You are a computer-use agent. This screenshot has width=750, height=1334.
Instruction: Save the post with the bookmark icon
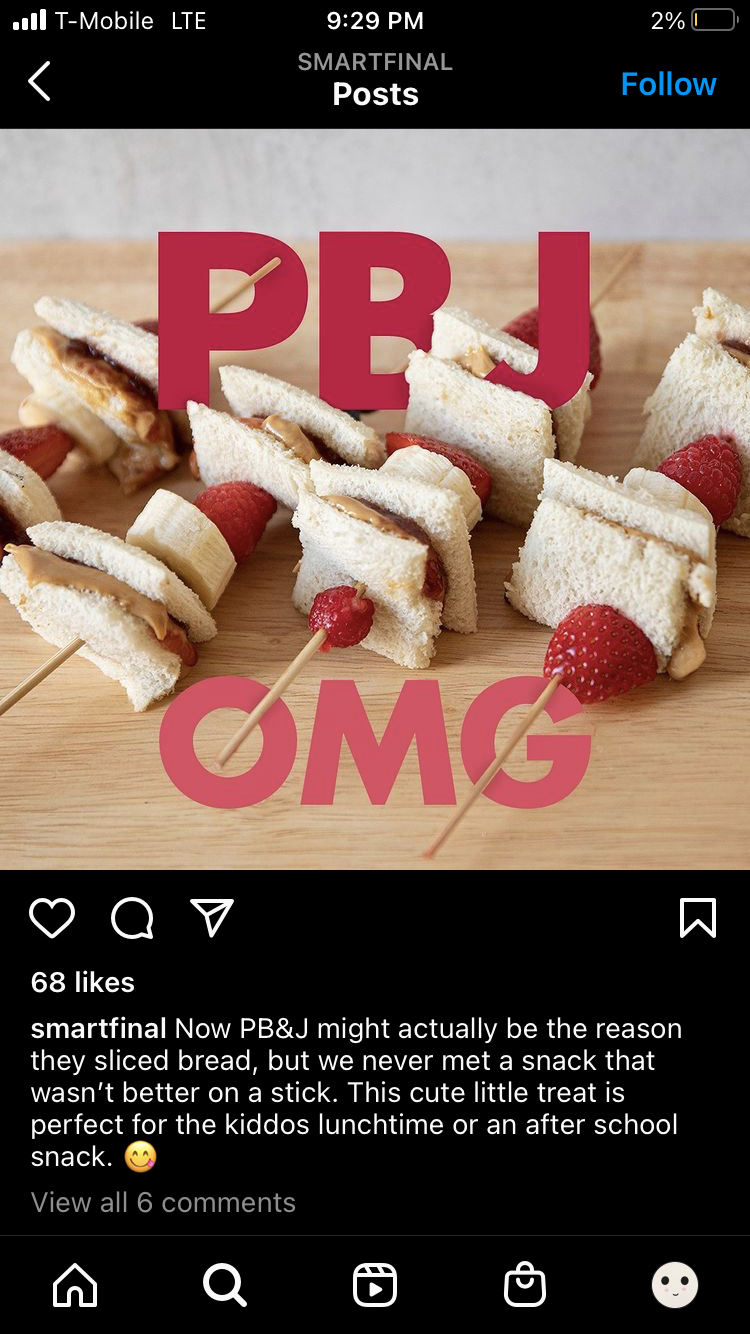pos(697,917)
